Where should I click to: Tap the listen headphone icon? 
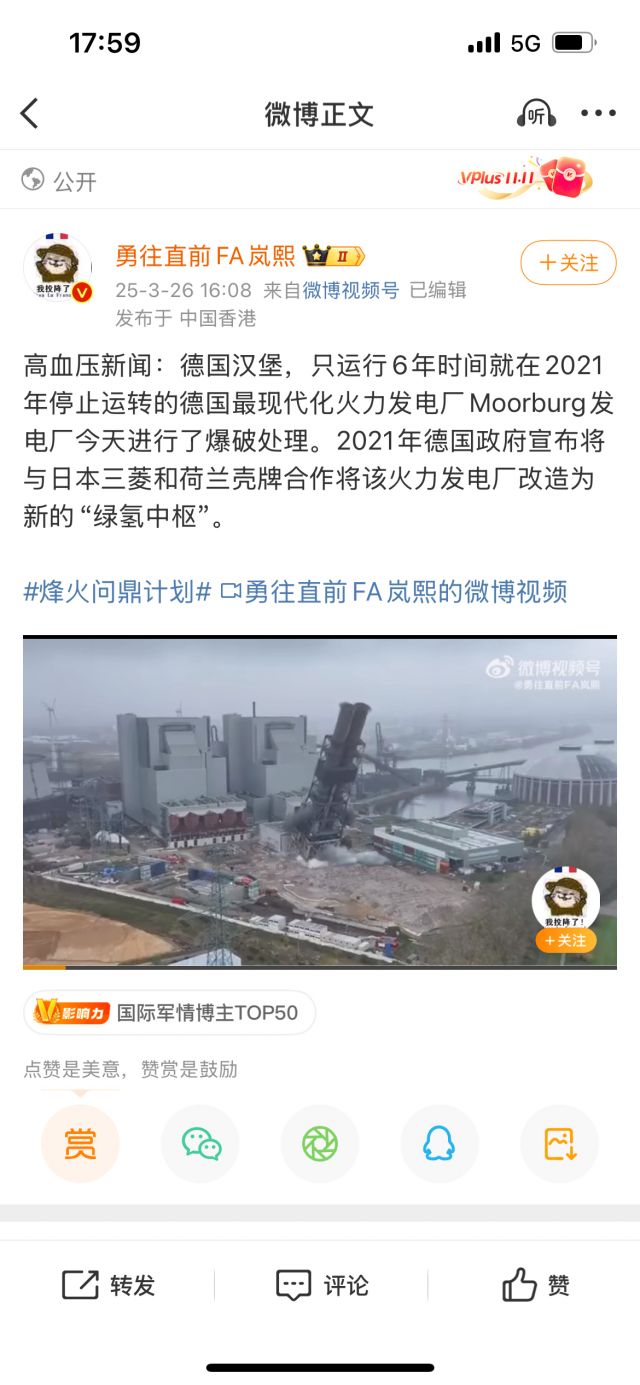[x=536, y=114]
